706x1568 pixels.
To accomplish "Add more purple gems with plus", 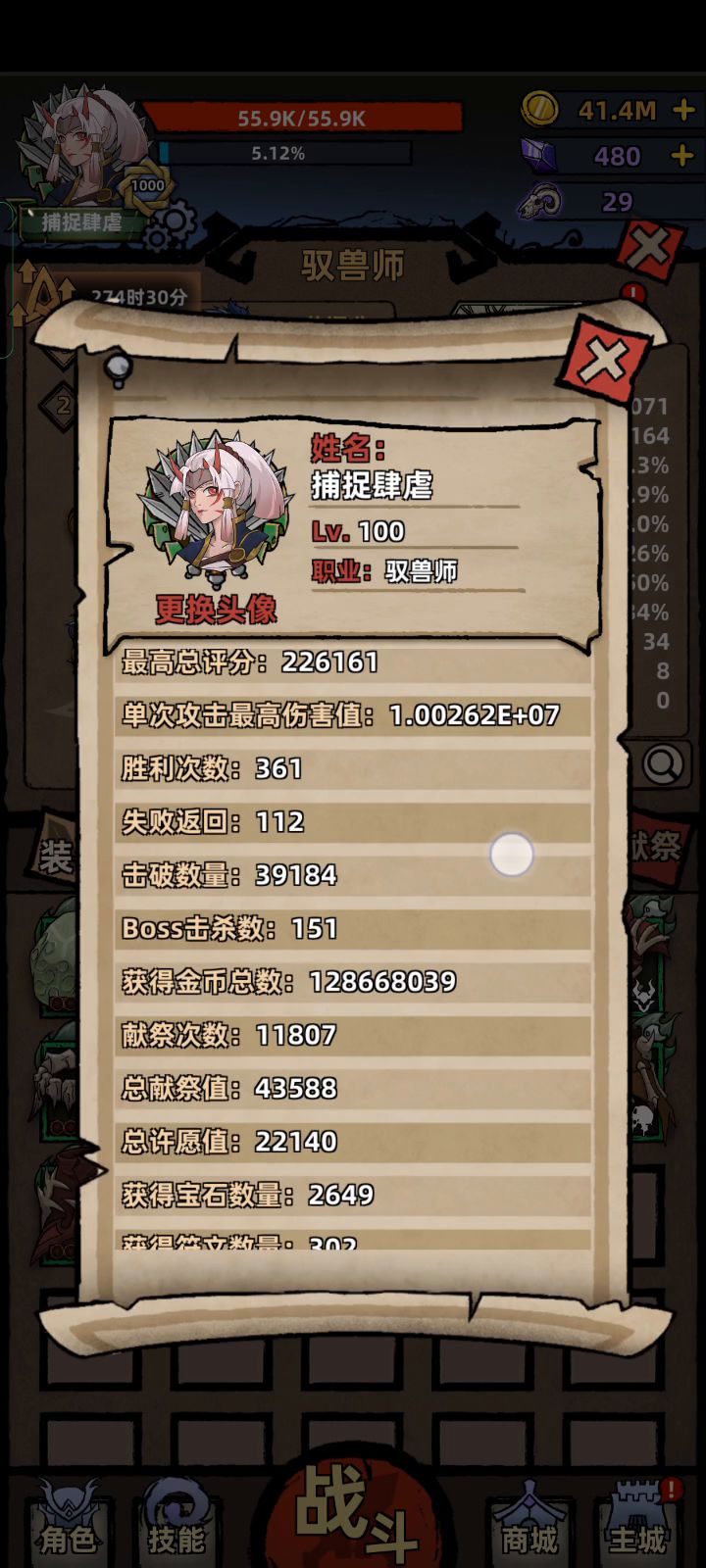I will tap(682, 155).
